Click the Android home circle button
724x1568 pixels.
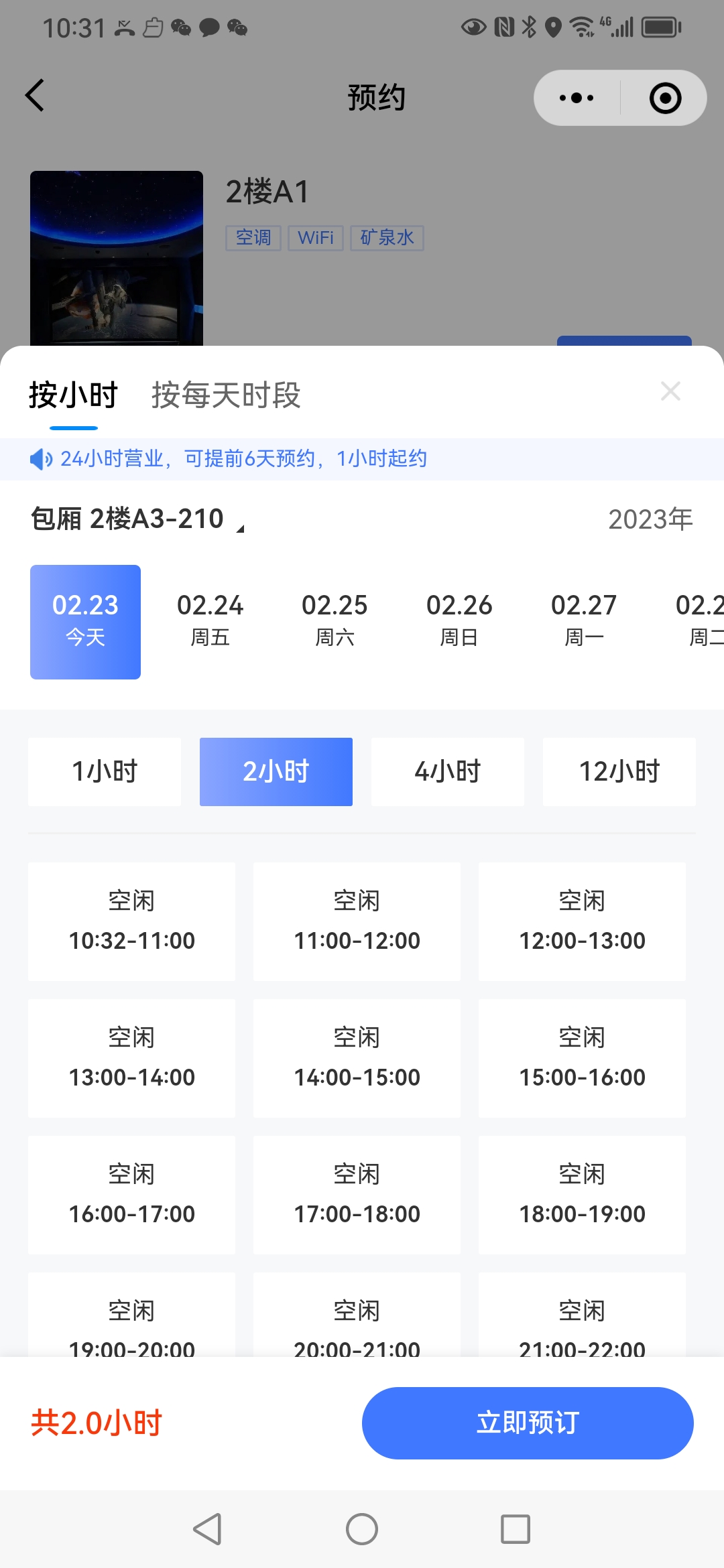click(362, 1530)
